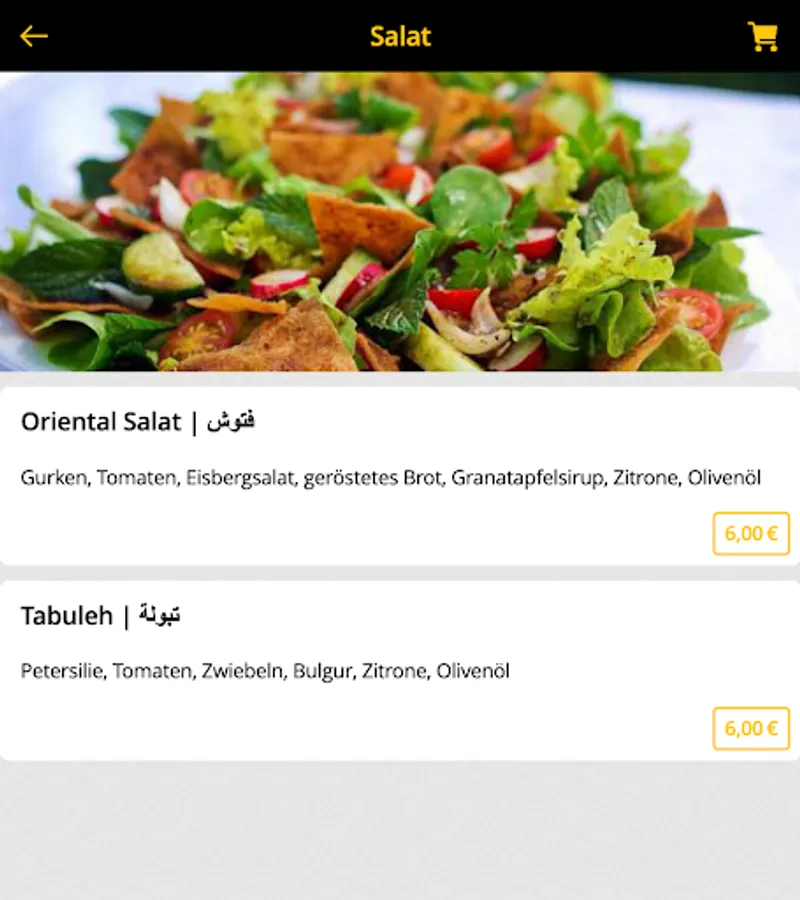Open the shopping cart
This screenshot has width=800, height=900.
tap(762, 36)
